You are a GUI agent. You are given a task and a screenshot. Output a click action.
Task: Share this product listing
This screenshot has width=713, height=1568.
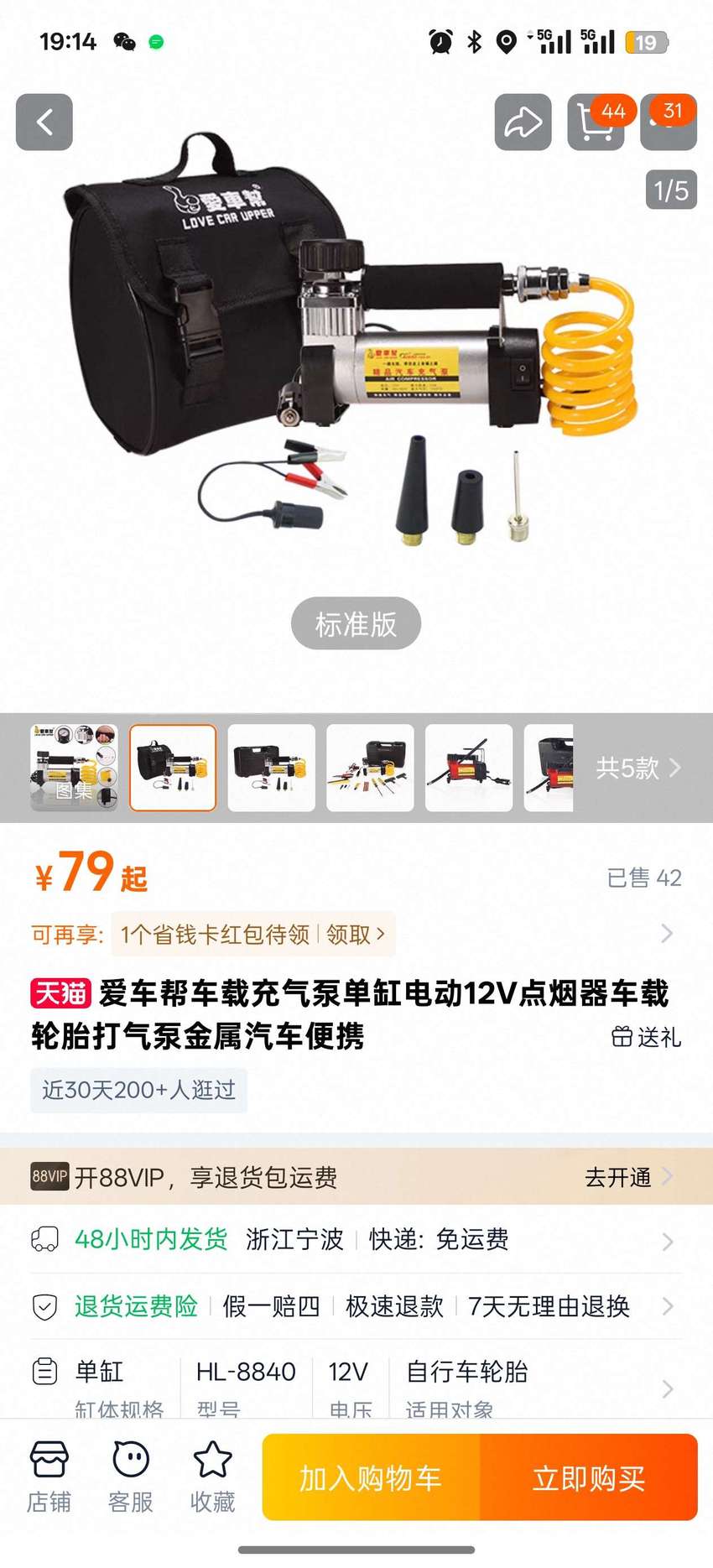(523, 122)
